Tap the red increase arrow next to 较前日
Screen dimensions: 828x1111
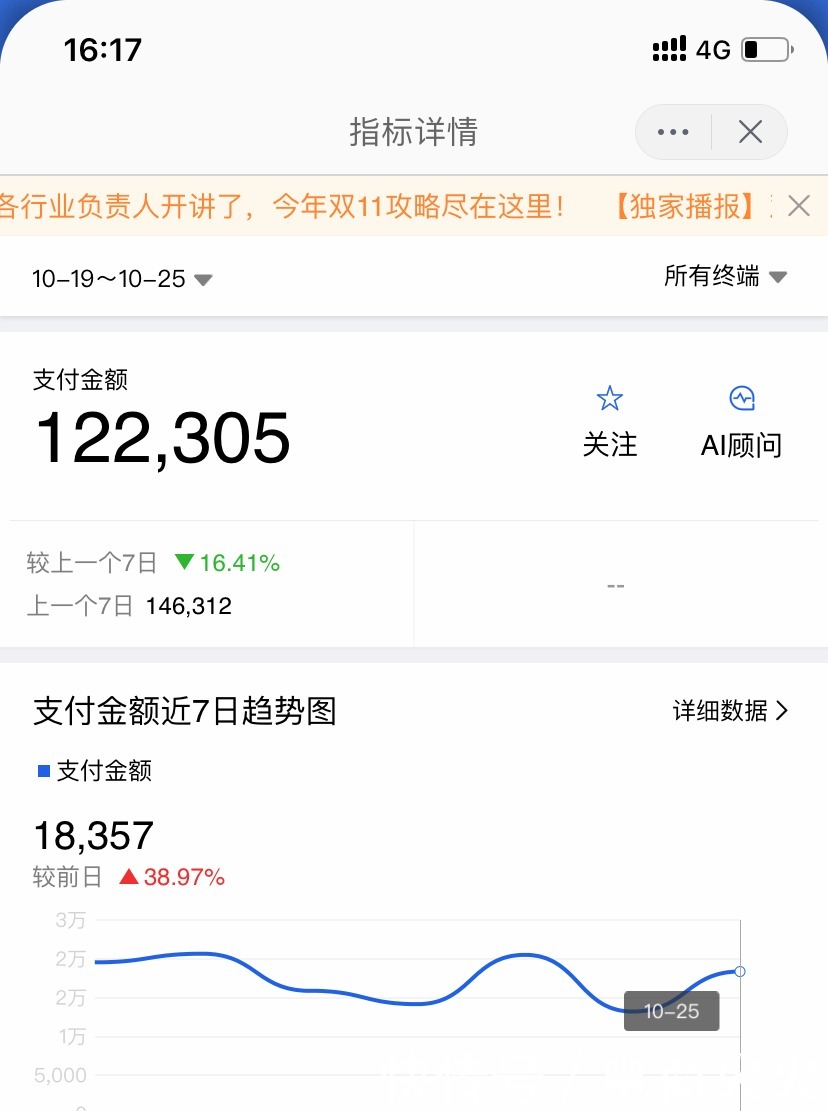(126, 877)
